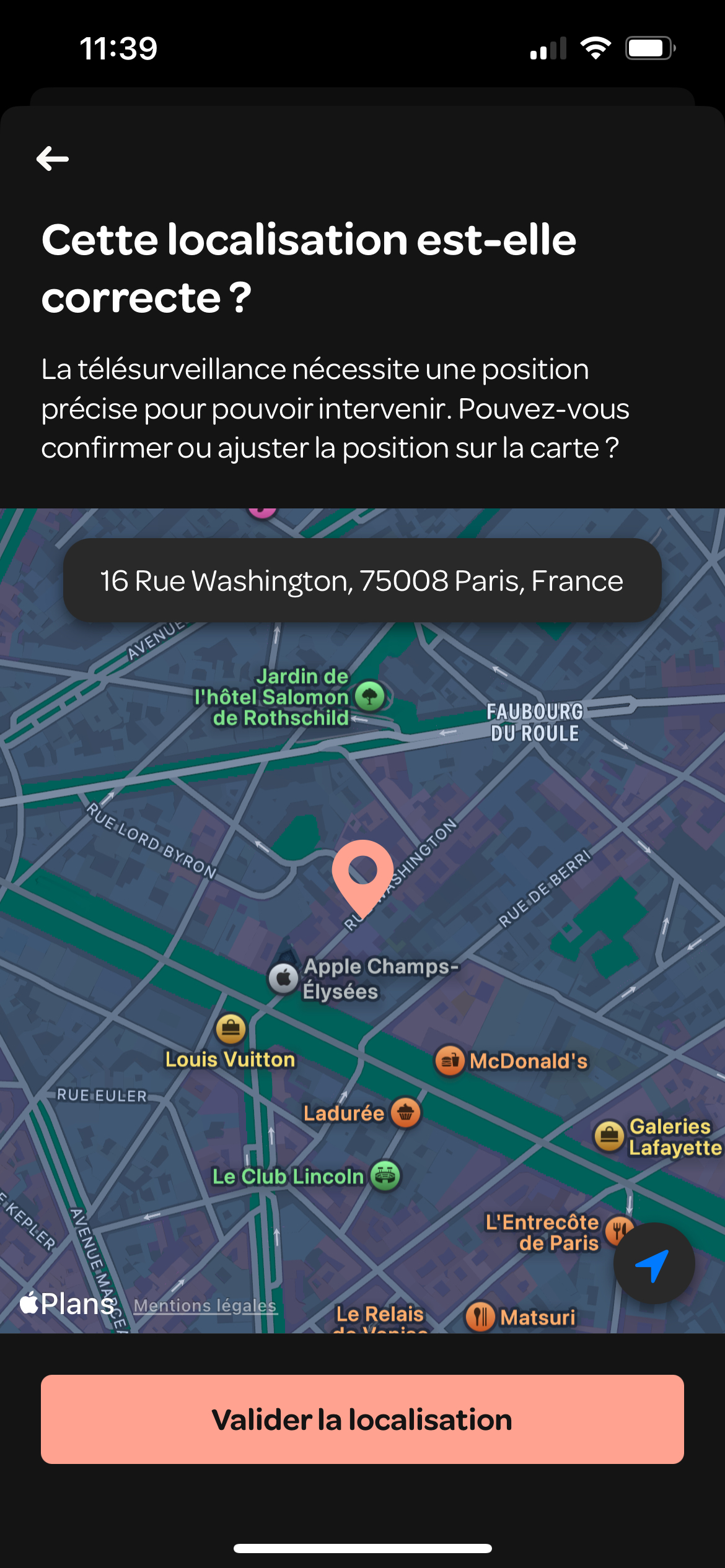Go back with the arrow icon
The image size is (725, 1568).
(x=53, y=159)
